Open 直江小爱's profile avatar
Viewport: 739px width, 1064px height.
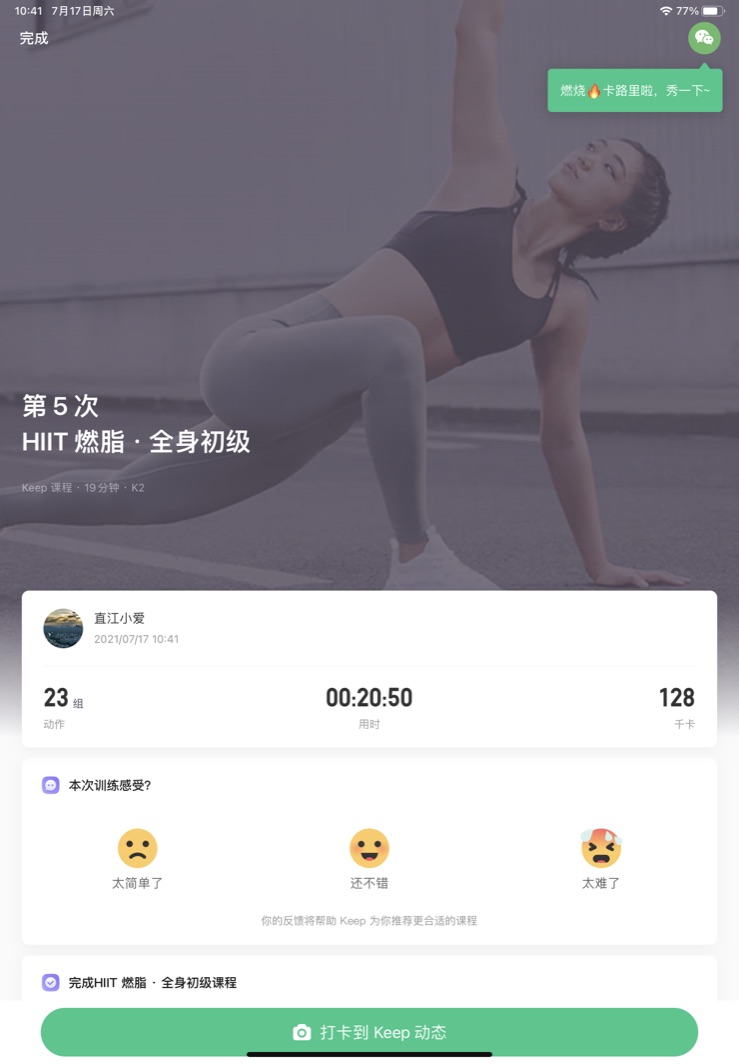click(x=63, y=628)
